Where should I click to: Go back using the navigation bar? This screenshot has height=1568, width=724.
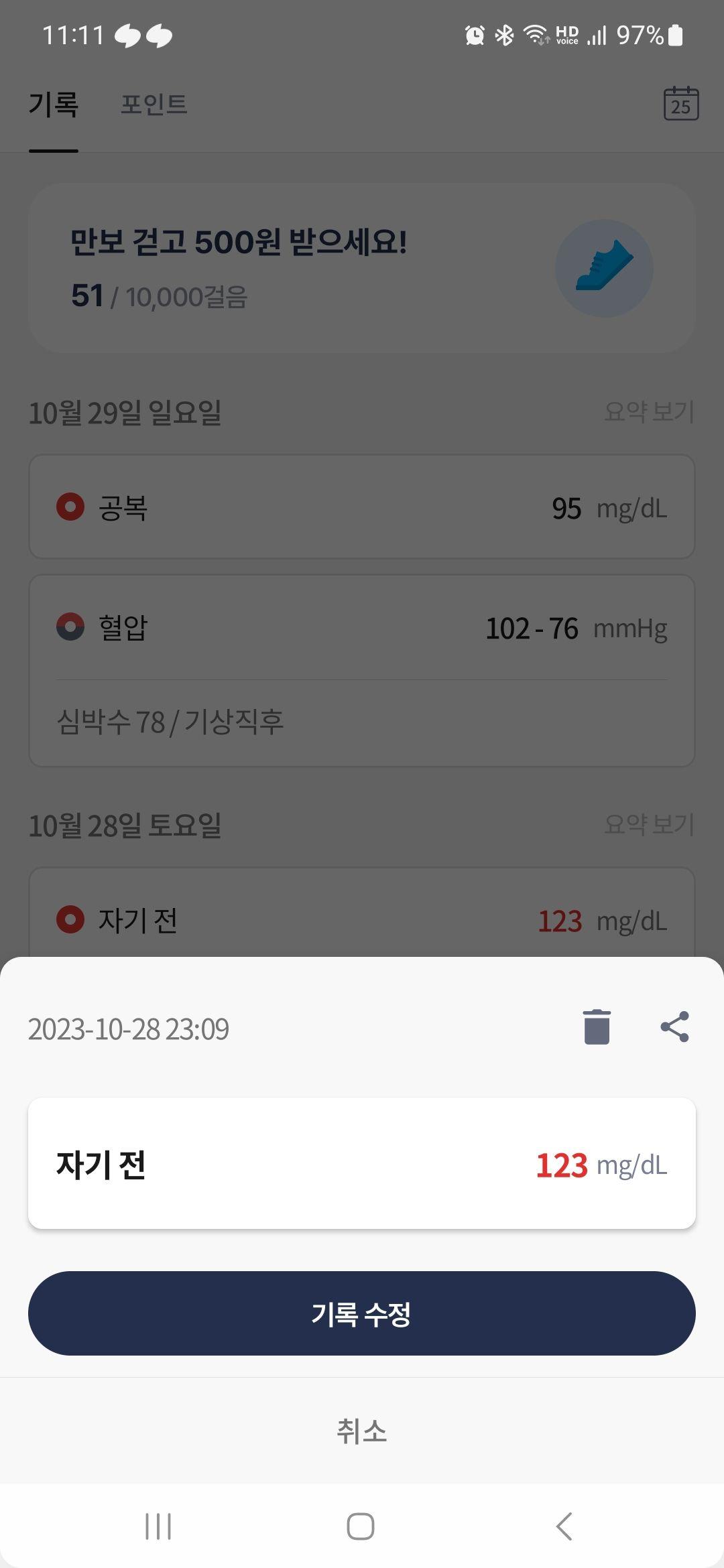(x=564, y=1526)
